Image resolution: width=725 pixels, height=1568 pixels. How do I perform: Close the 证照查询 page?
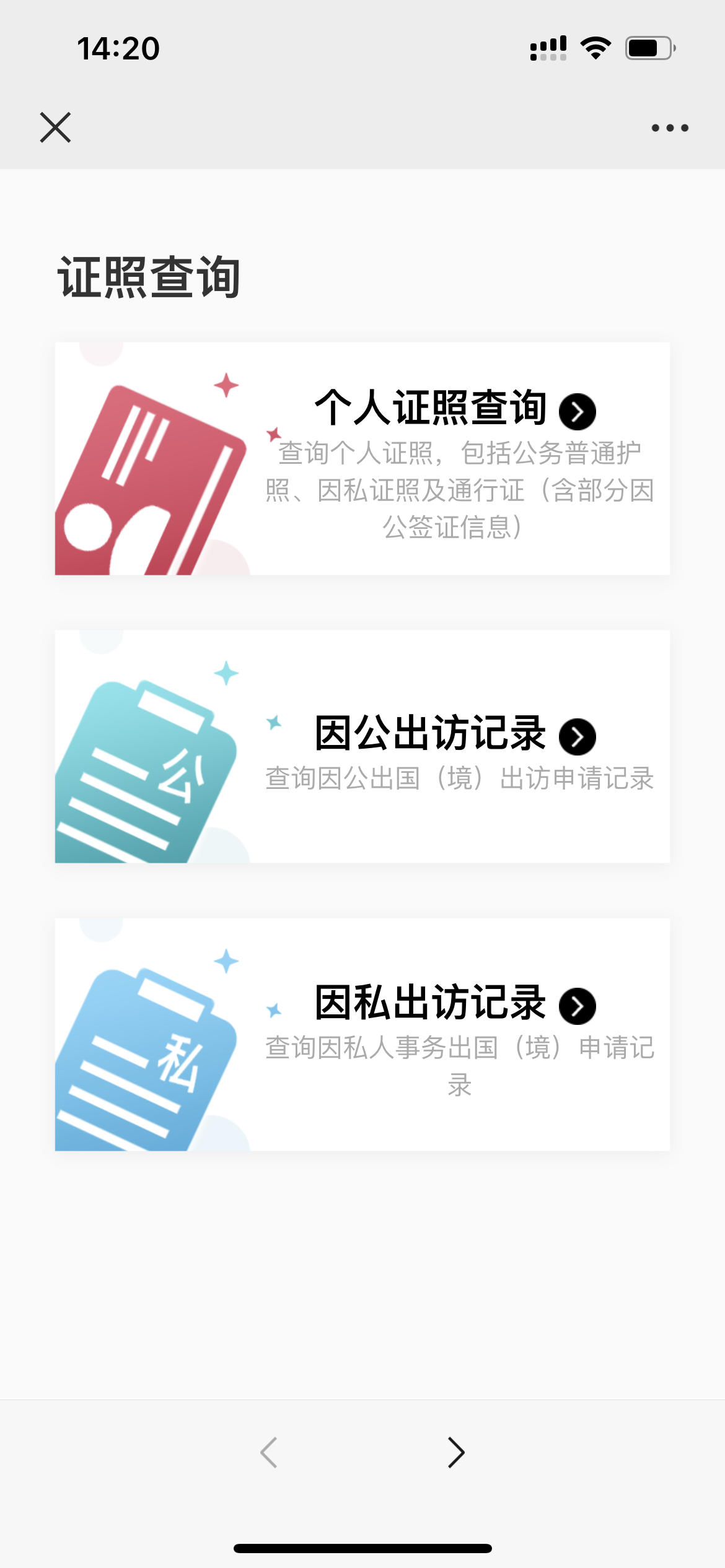(x=56, y=128)
